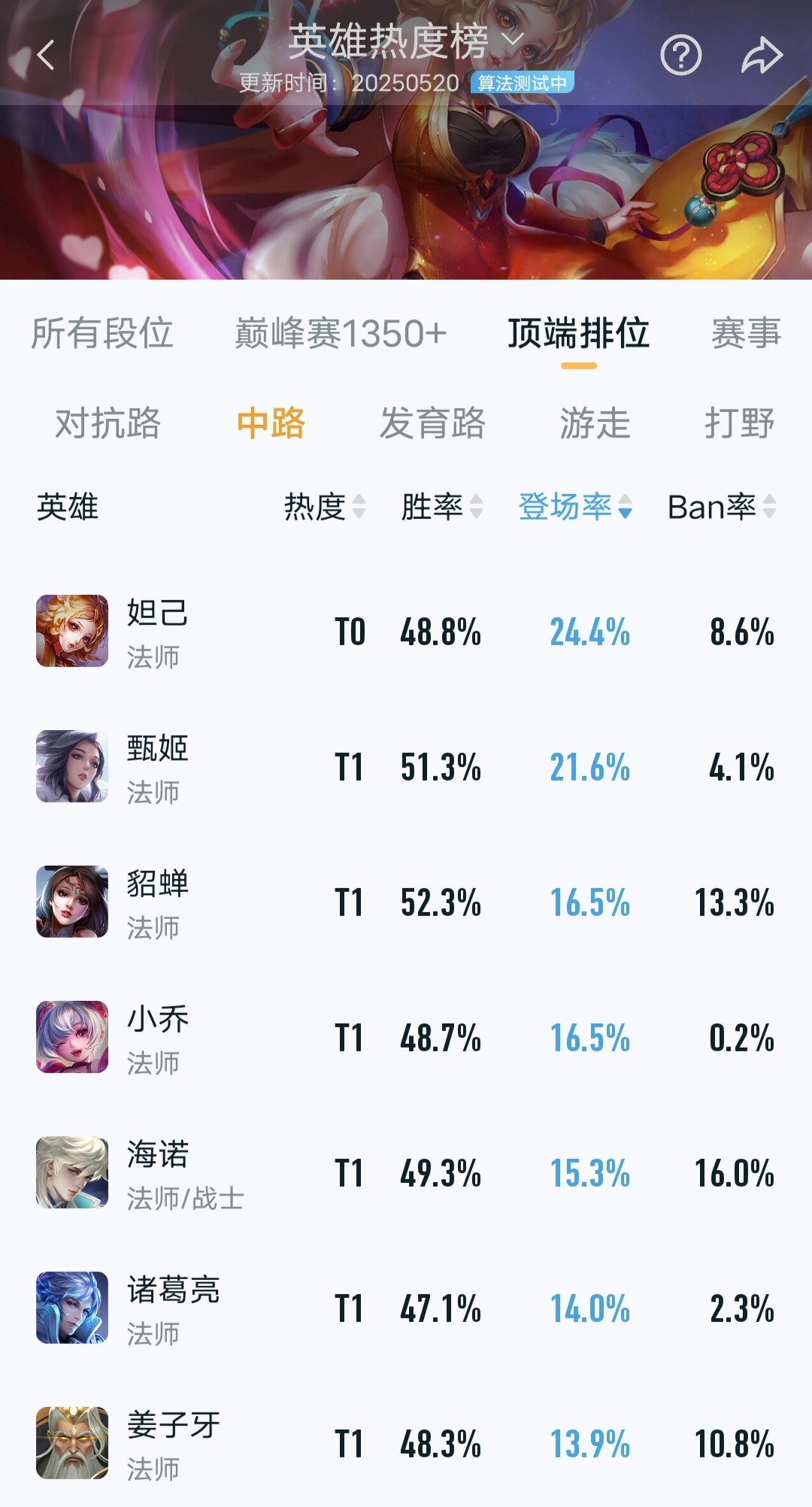Open the hero row for 海诺
This screenshot has width=812, height=1507.
click(406, 1173)
